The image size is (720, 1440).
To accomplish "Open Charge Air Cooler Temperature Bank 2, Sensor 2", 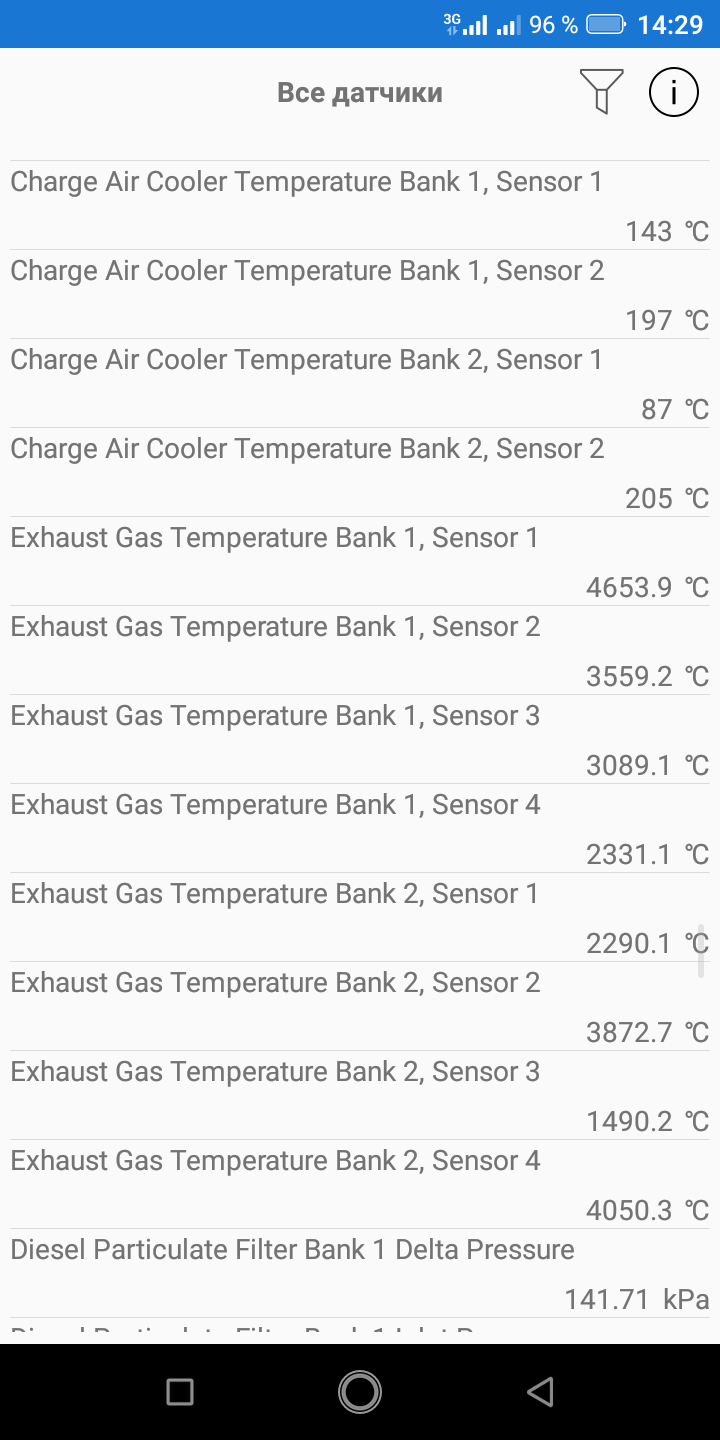I will pyautogui.click(x=360, y=472).
